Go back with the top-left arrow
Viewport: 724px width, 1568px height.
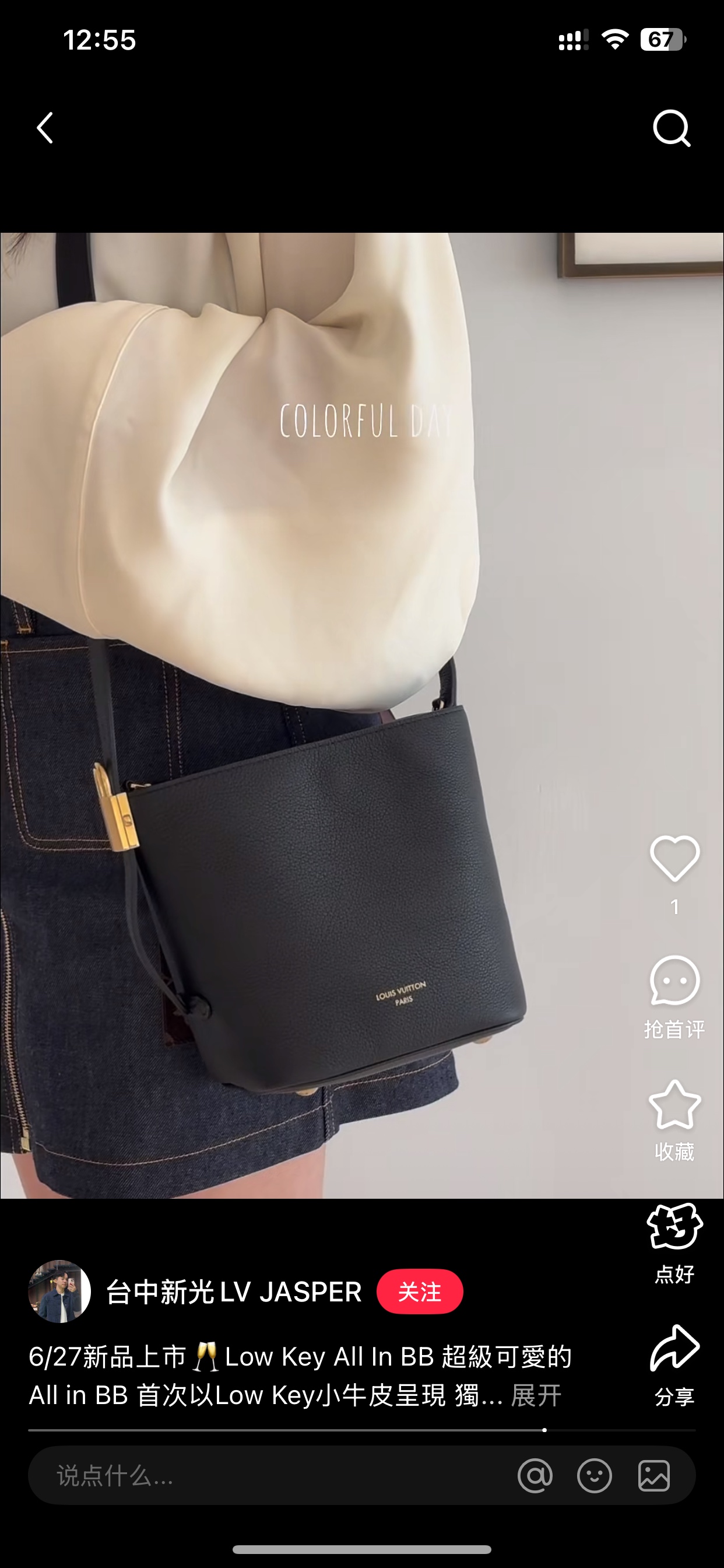click(x=45, y=128)
